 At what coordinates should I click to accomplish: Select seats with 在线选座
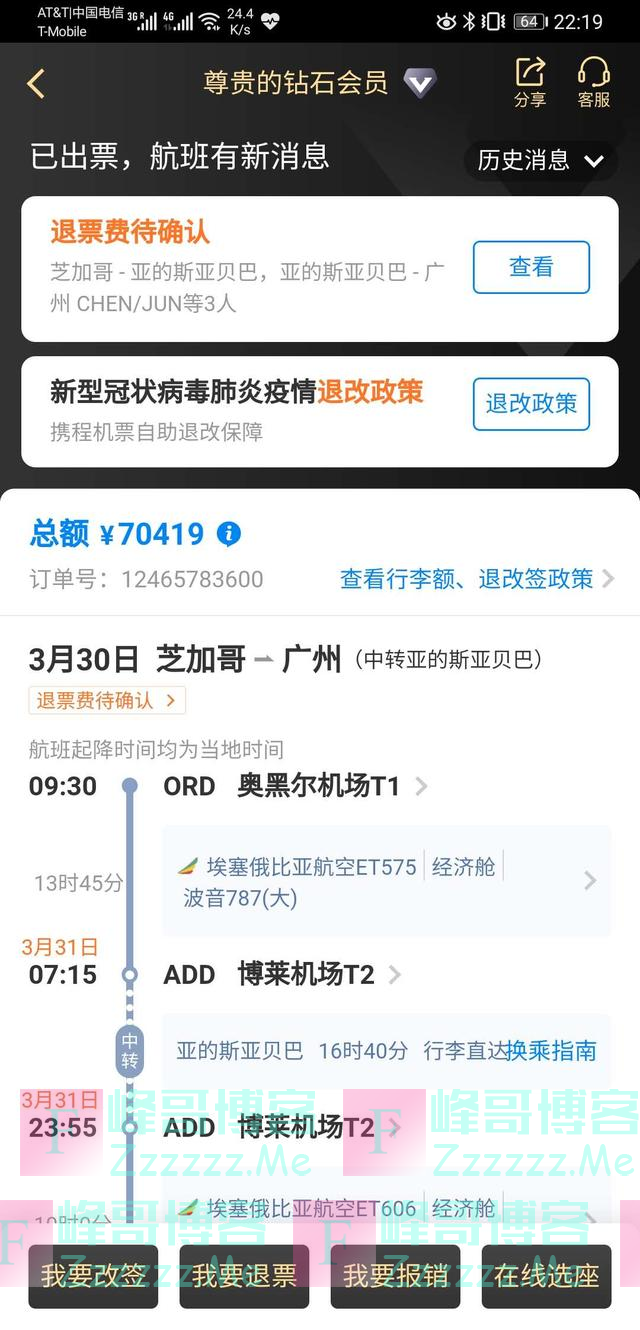point(546,1276)
